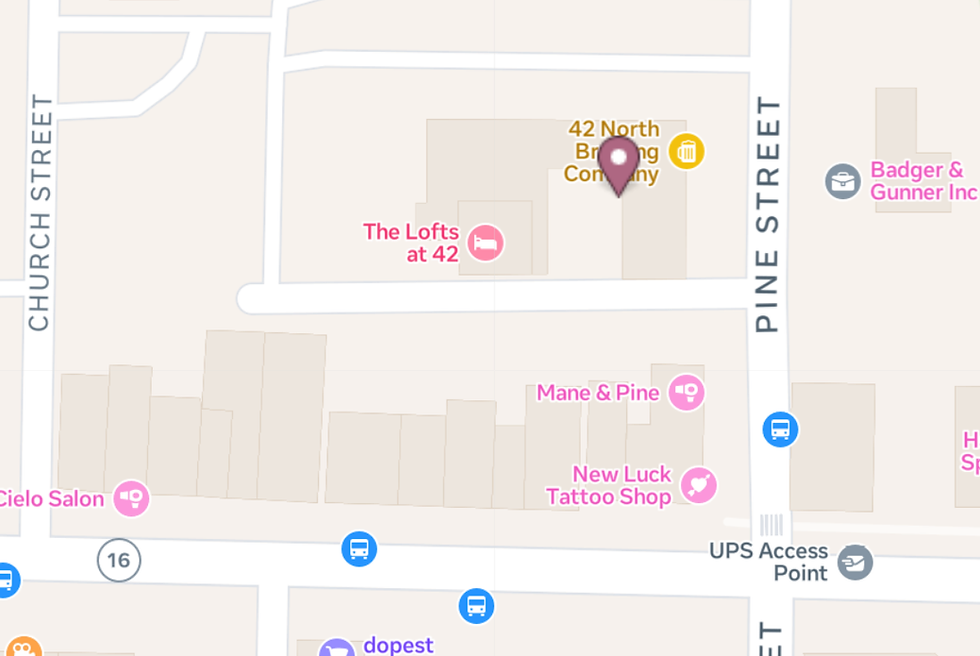Open 42 North Brewing Company beer icon
Viewport: 980px width, 656px height.
tap(686, 152)
